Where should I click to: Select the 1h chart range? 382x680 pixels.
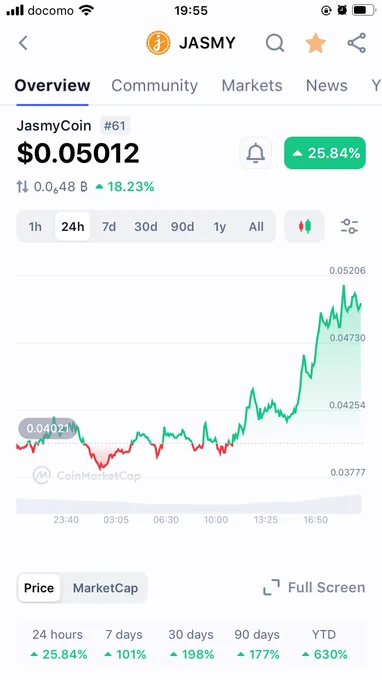click(x=35, y=226)
